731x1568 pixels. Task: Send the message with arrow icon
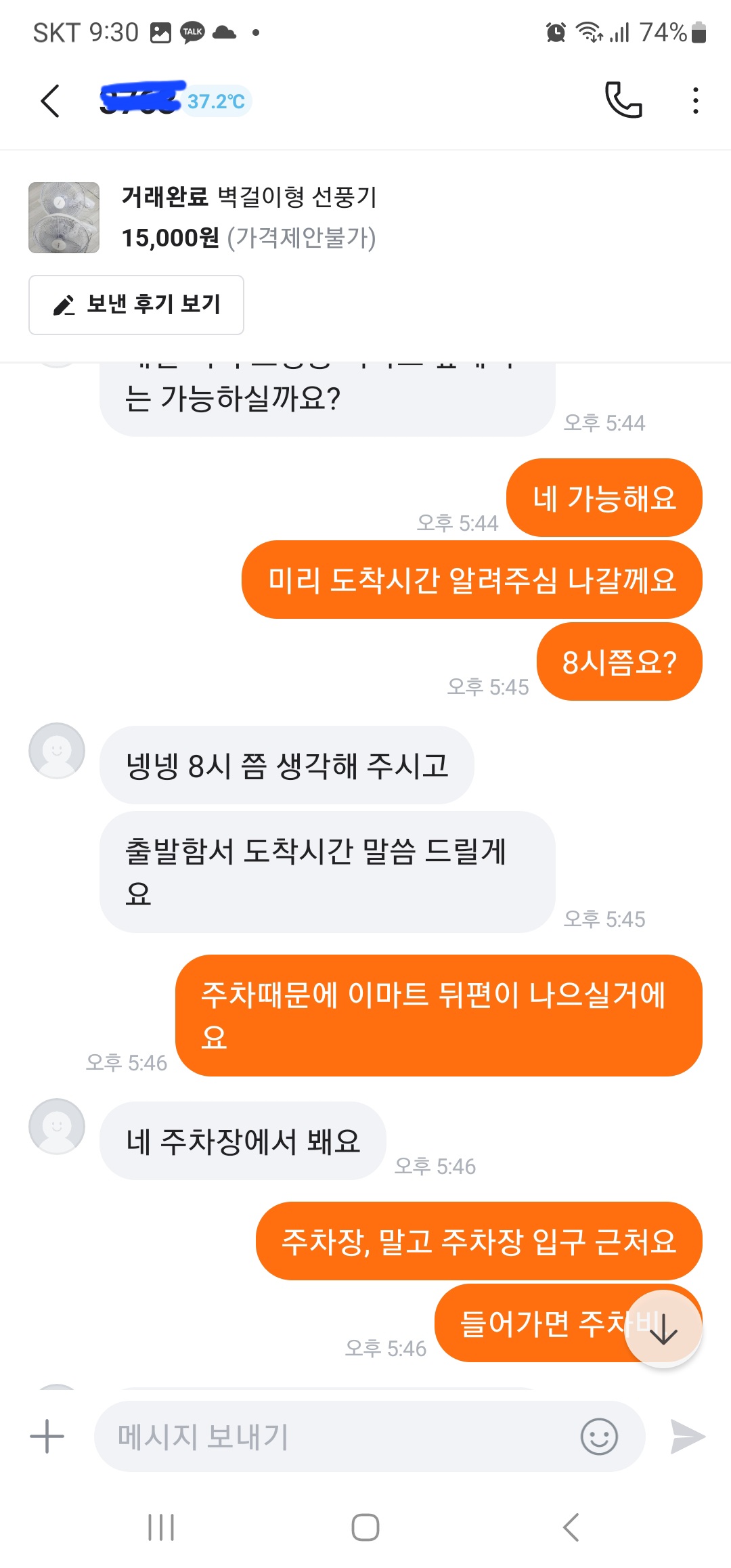click(687, 1436)
